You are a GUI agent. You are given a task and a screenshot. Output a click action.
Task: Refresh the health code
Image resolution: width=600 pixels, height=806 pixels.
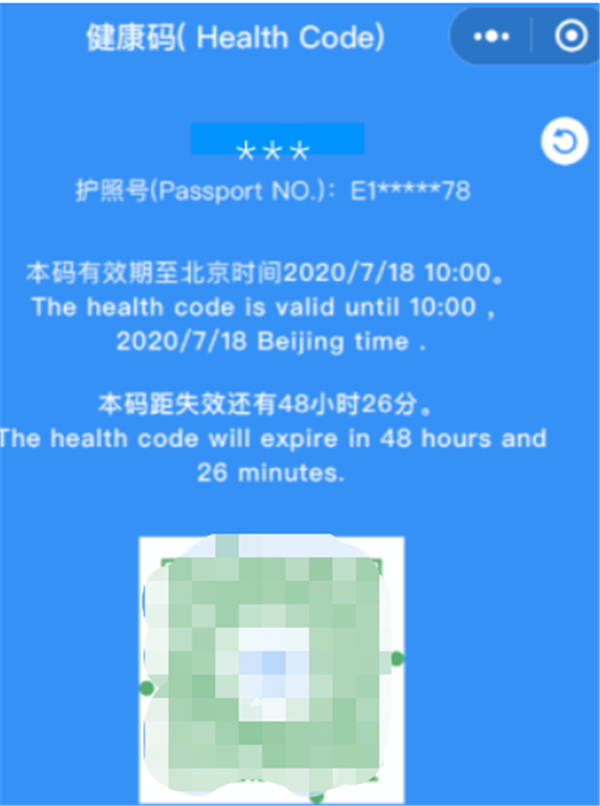click(563, 142)
